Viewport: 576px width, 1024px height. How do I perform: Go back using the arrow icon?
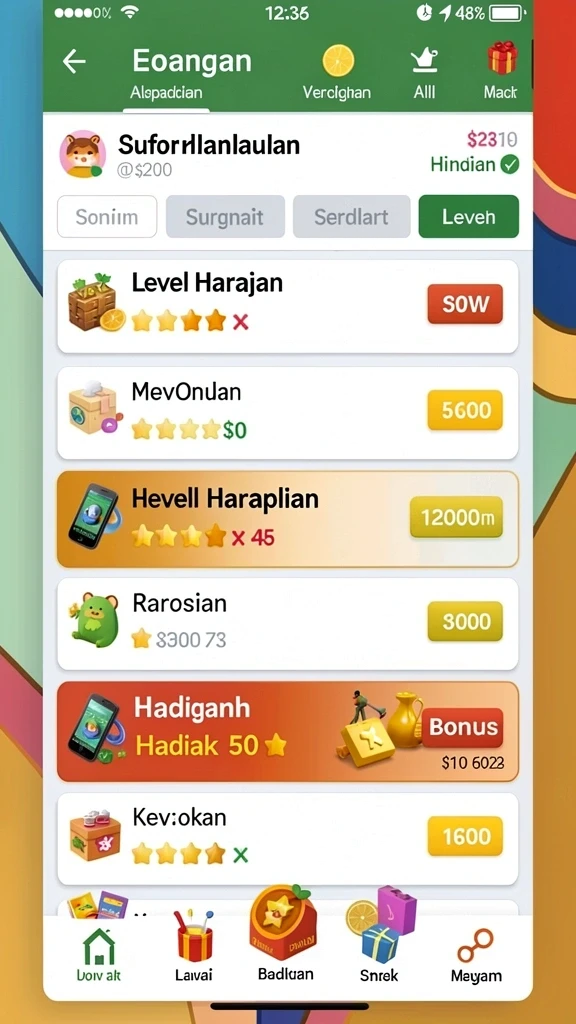74,61
